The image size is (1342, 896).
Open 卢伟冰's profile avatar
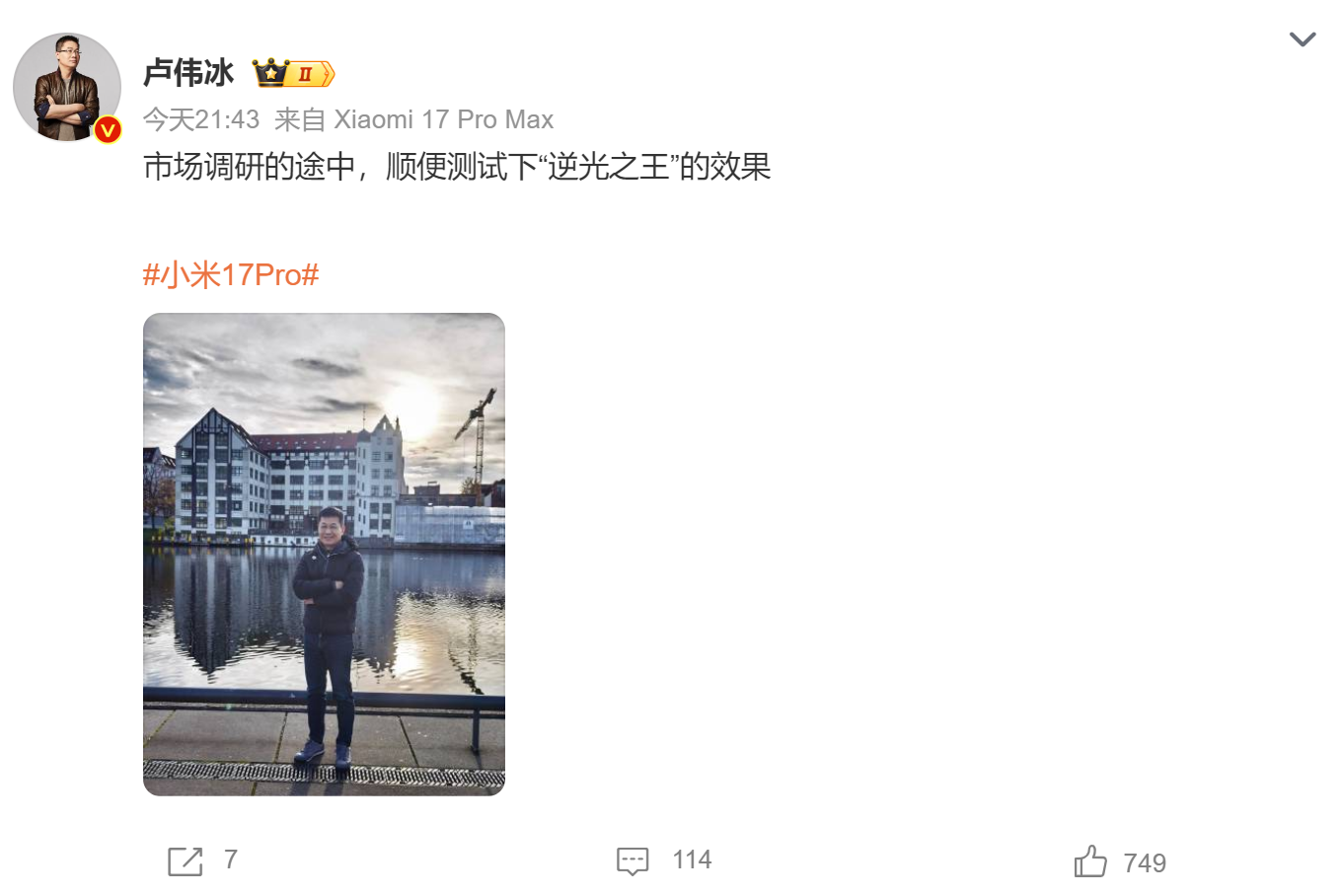click(66, 87)
